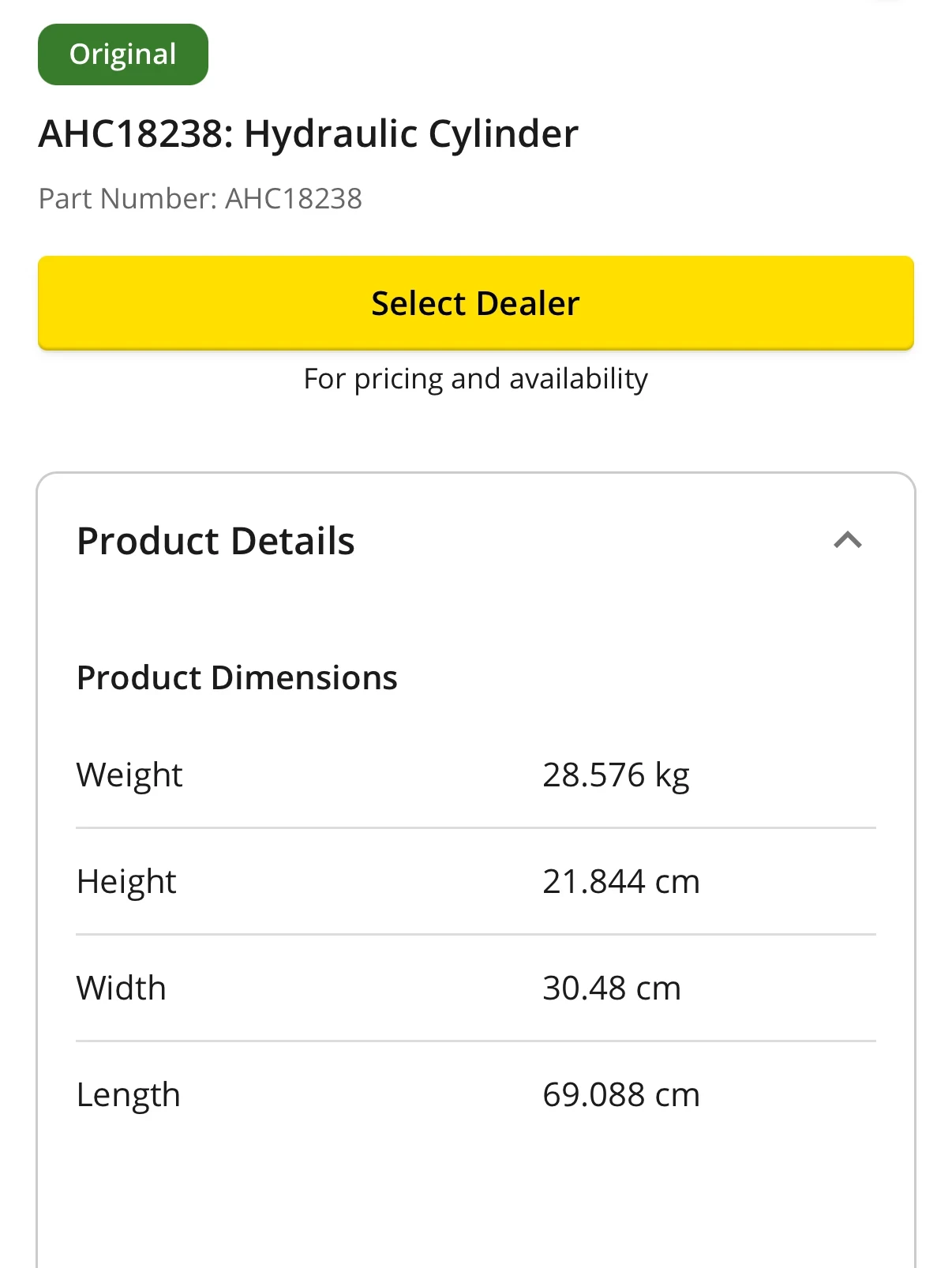Click the AHC18238 Hydraulic Cylinder title
This screenshot has height=1268, width=952.
tap(309, 133)
